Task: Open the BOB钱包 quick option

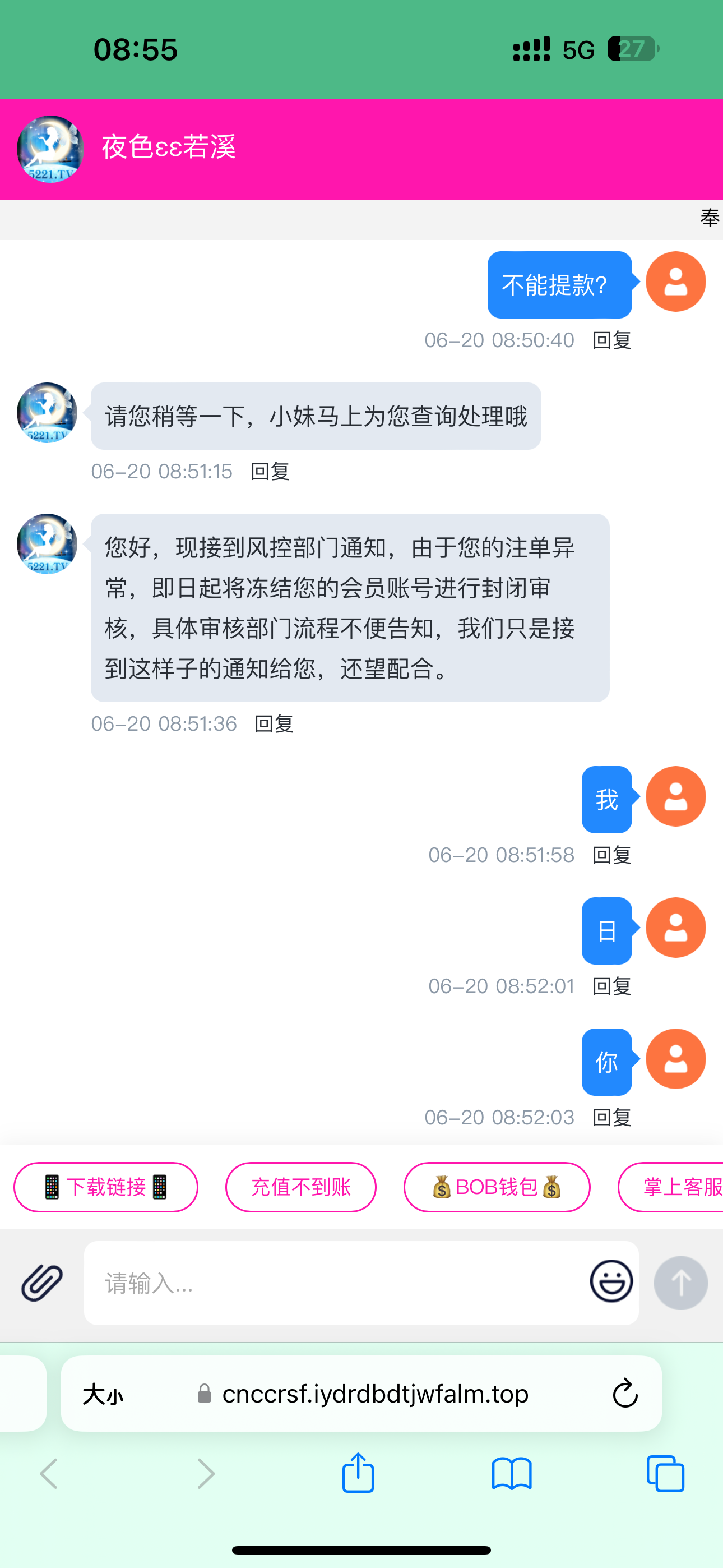Action: point(497,1187)
